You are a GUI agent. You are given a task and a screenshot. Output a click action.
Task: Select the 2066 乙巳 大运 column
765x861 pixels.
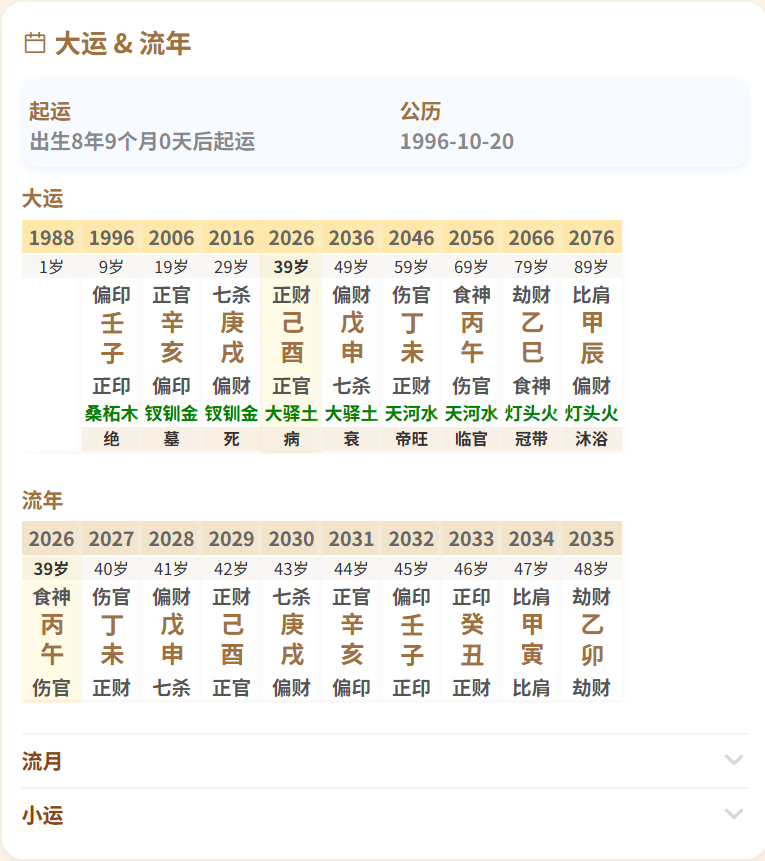tap(531, 338)
